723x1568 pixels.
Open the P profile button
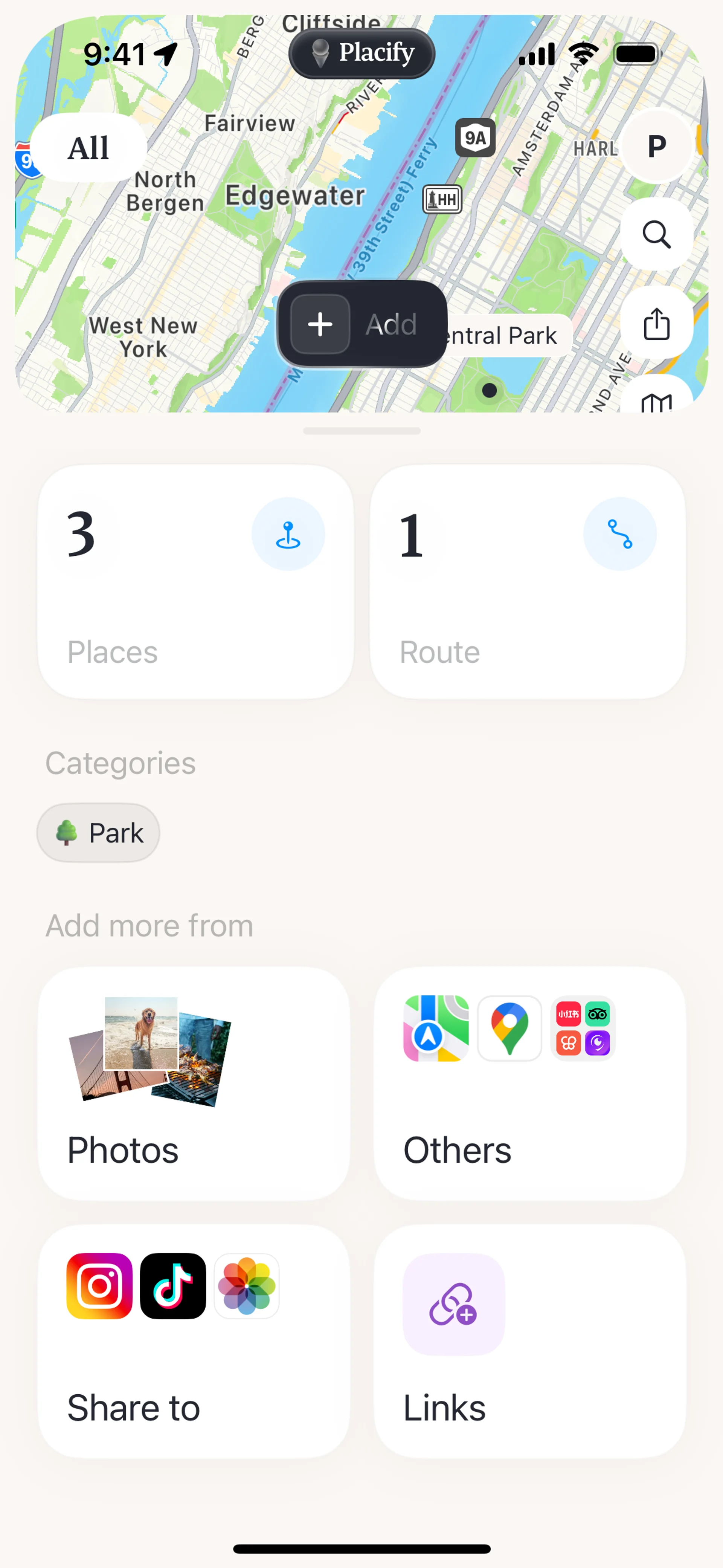656,147
